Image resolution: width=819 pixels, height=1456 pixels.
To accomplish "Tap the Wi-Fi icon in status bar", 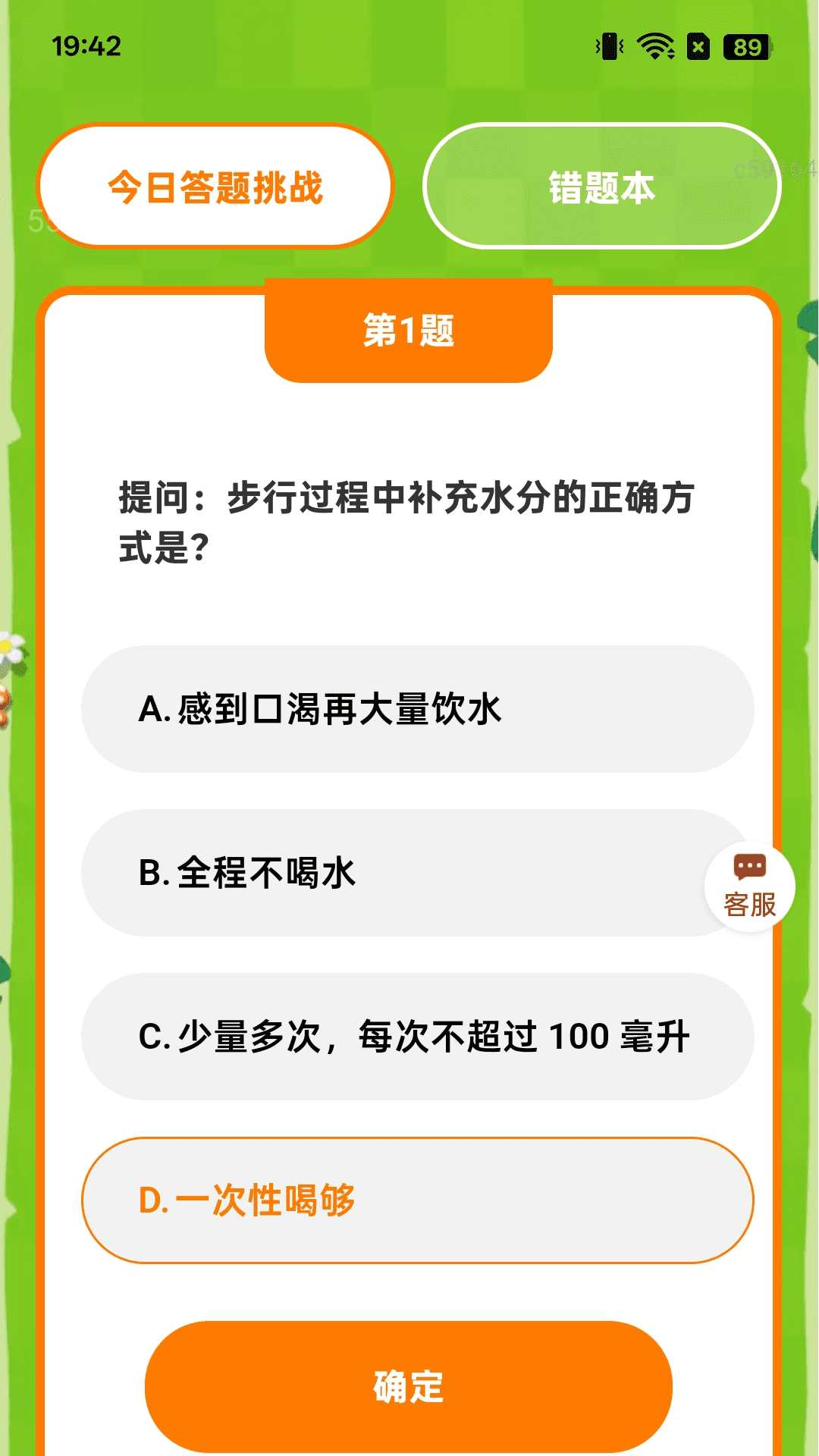I will [x=654, y=47].
